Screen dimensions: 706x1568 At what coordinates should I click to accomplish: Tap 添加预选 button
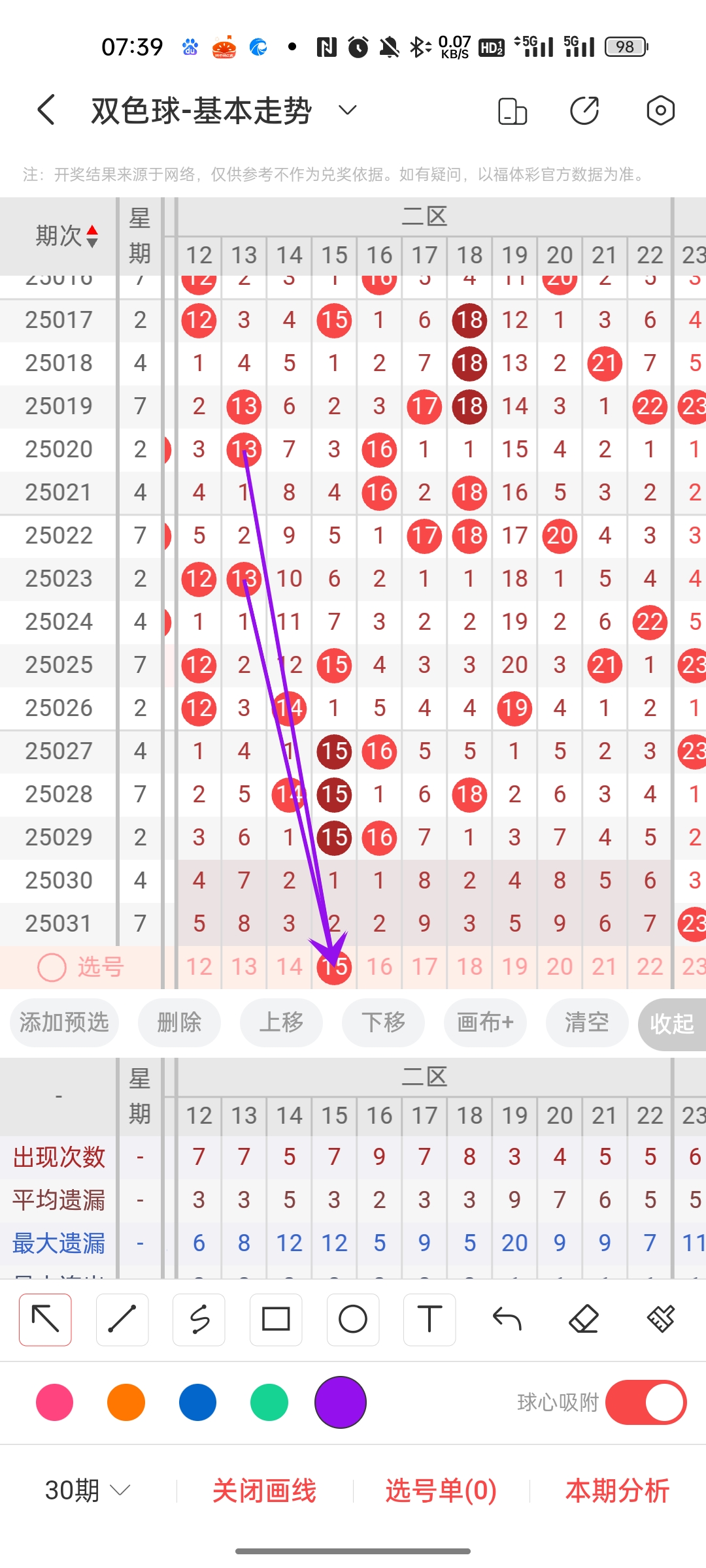64,1022
